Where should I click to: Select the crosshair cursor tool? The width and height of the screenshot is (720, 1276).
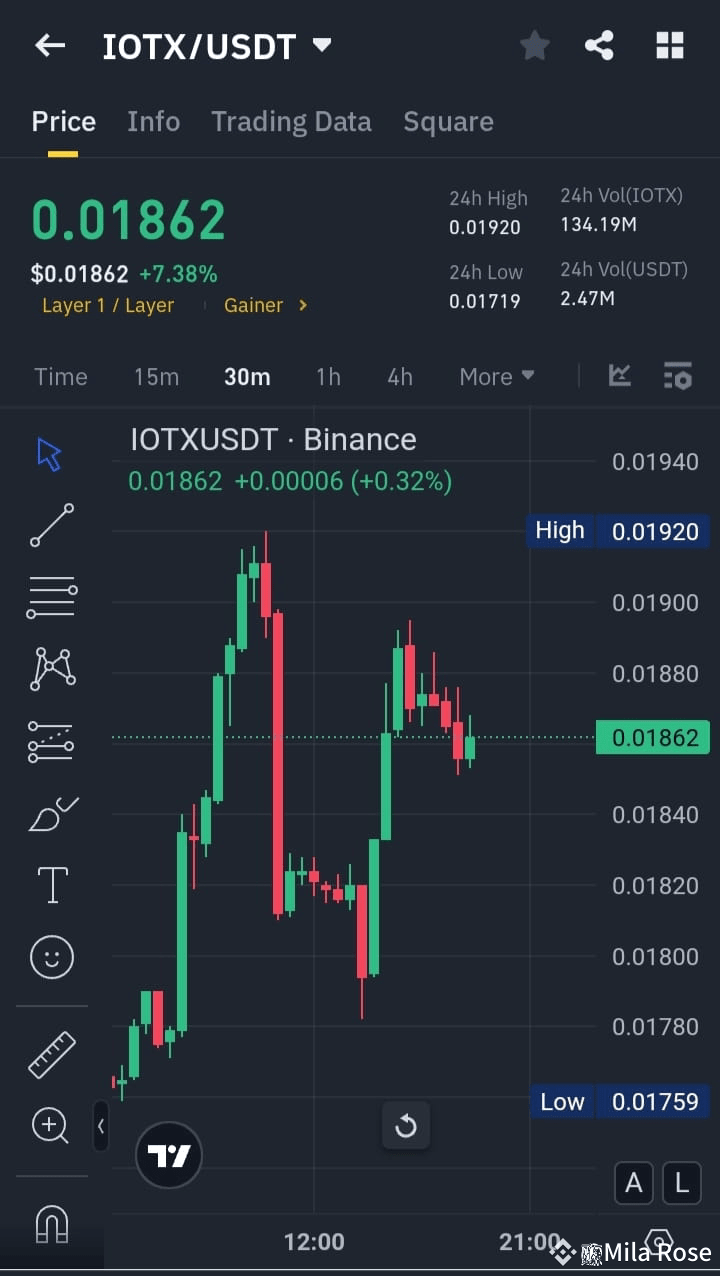click(51, 452)
